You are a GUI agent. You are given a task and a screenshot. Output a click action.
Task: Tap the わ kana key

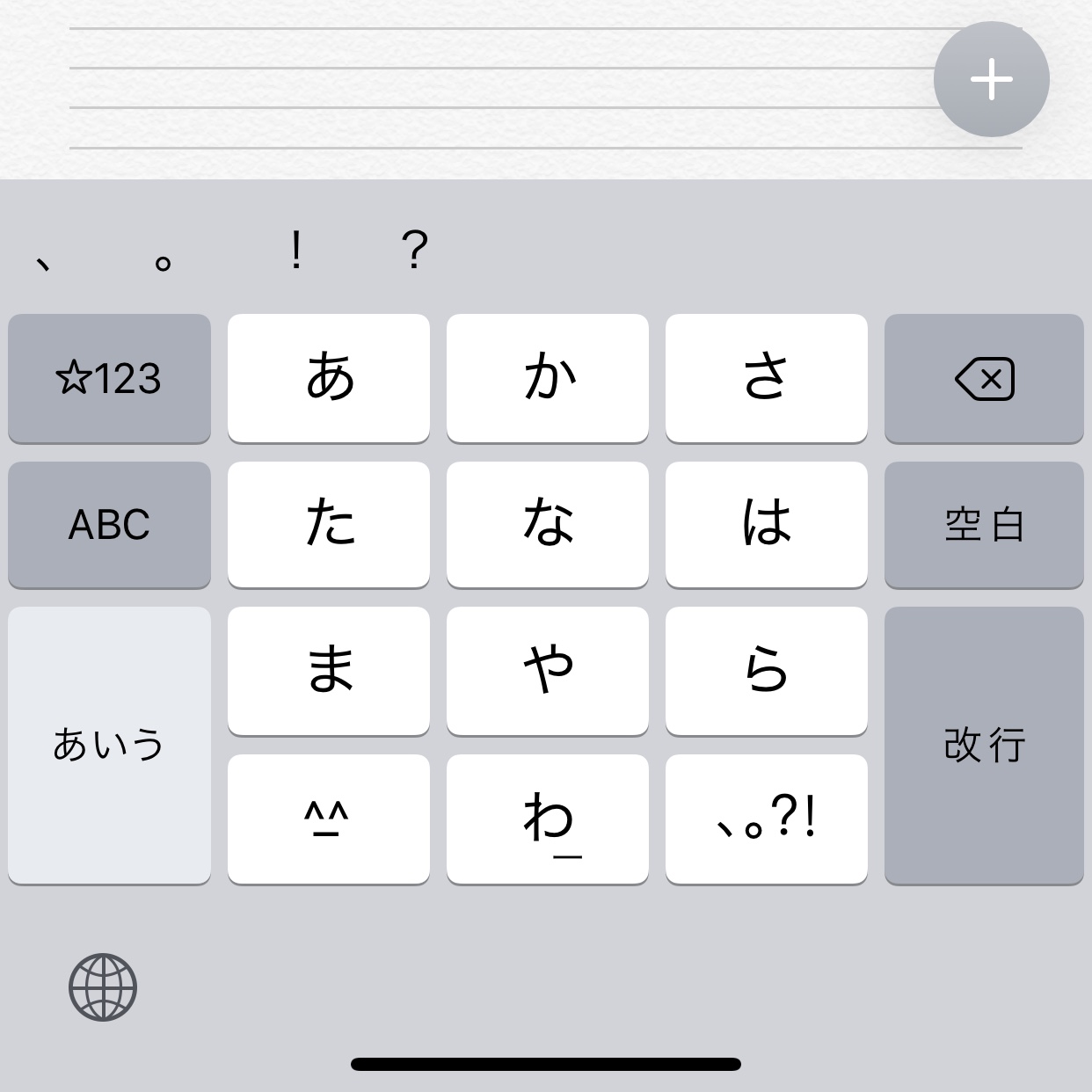tap(548, 819)
